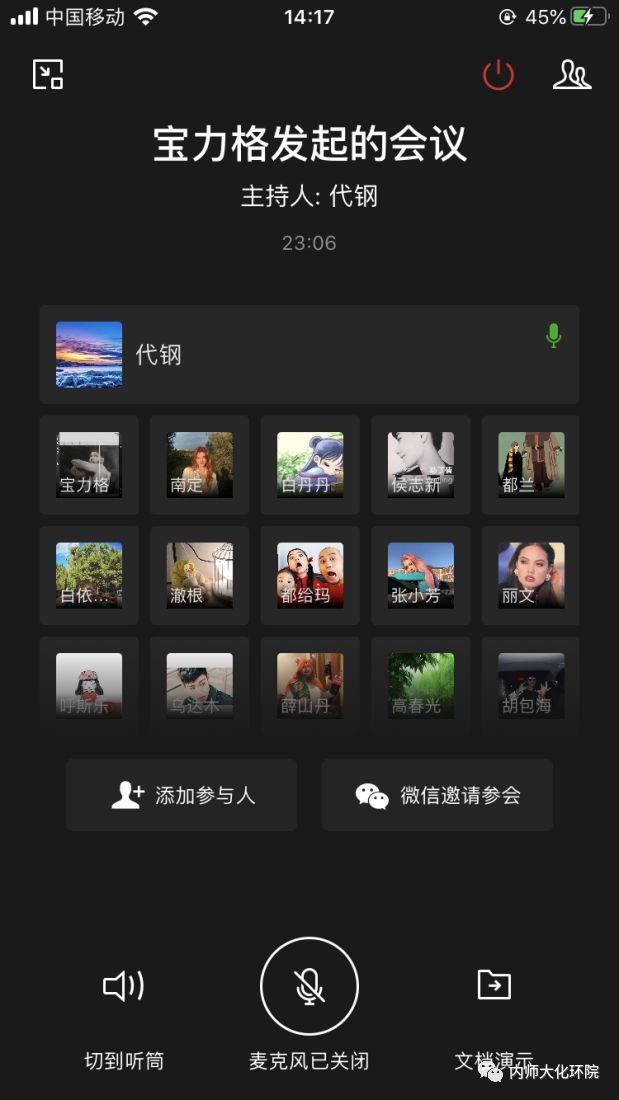Viewport: 619px width, 1100px height.
Task: Open the participants list icon
Action: point(571,75)
